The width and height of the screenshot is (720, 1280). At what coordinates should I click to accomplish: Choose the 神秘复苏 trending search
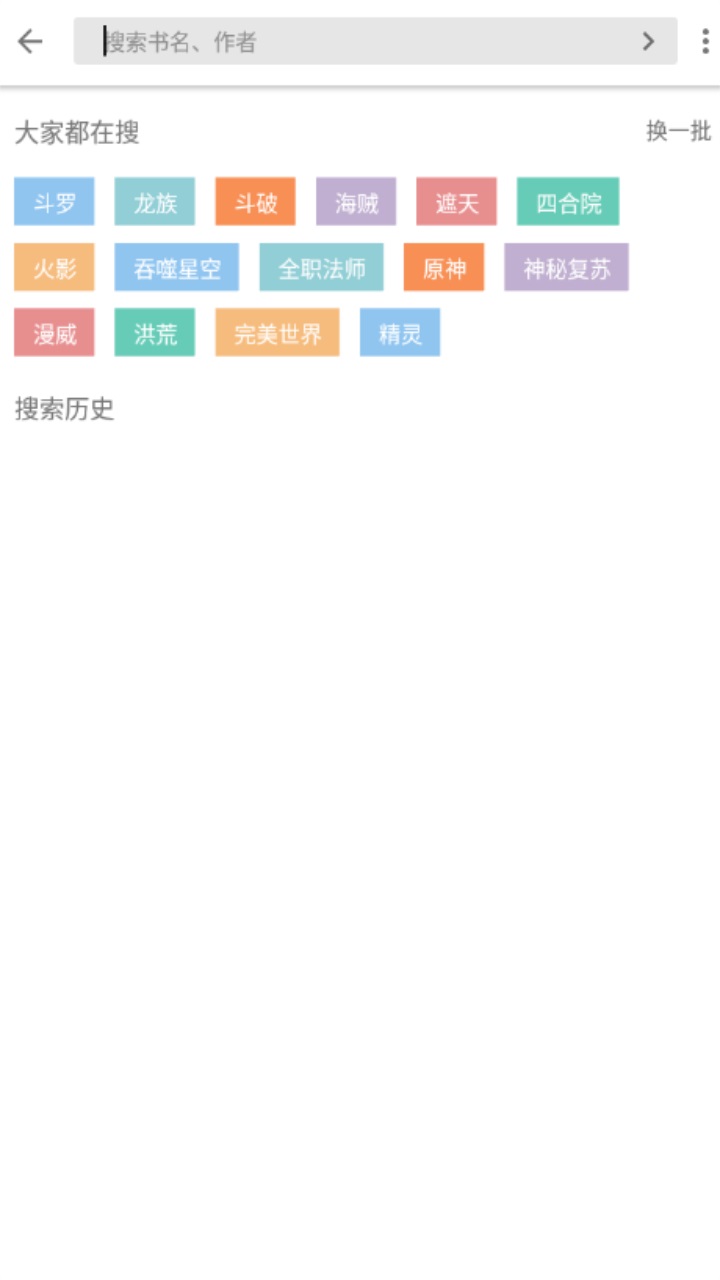pyautogui.click(x=566, y=267)
